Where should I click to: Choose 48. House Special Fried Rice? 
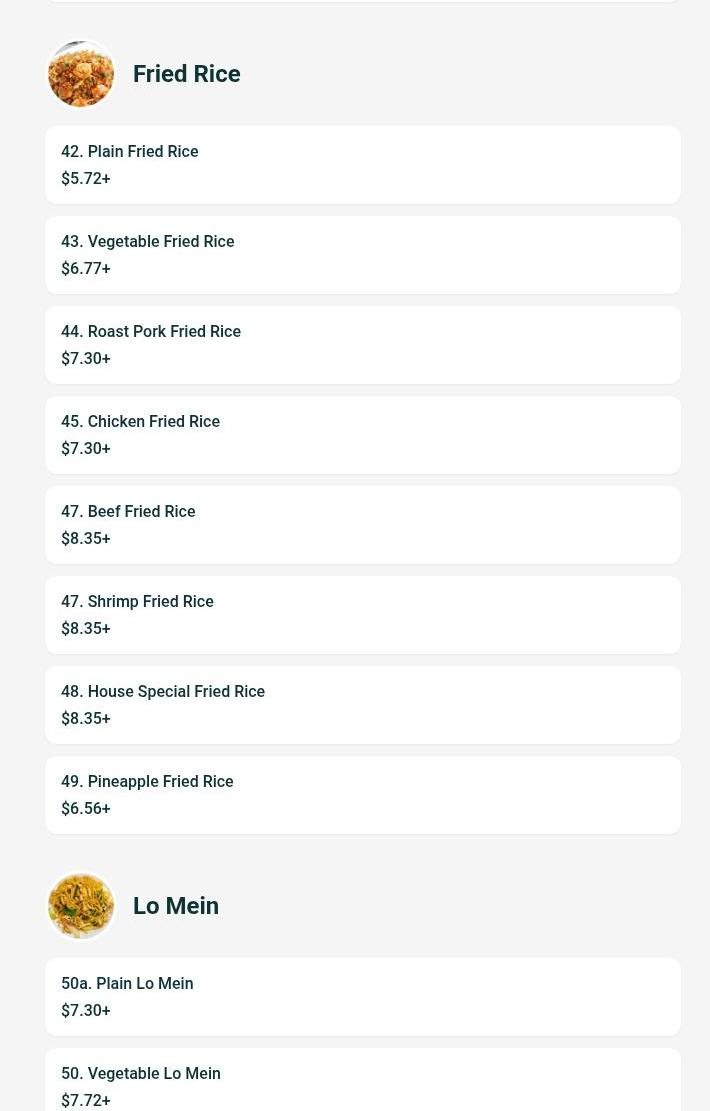point(362,705)
